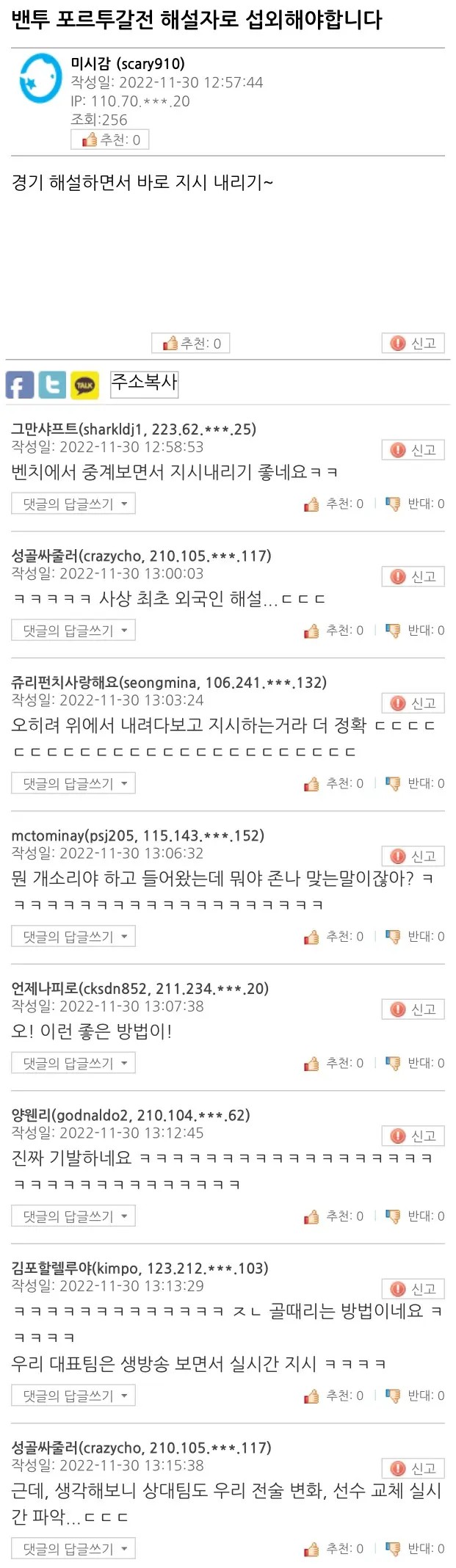Open reply dropdown under 언제나피로's comment

tap(73, 1063)
